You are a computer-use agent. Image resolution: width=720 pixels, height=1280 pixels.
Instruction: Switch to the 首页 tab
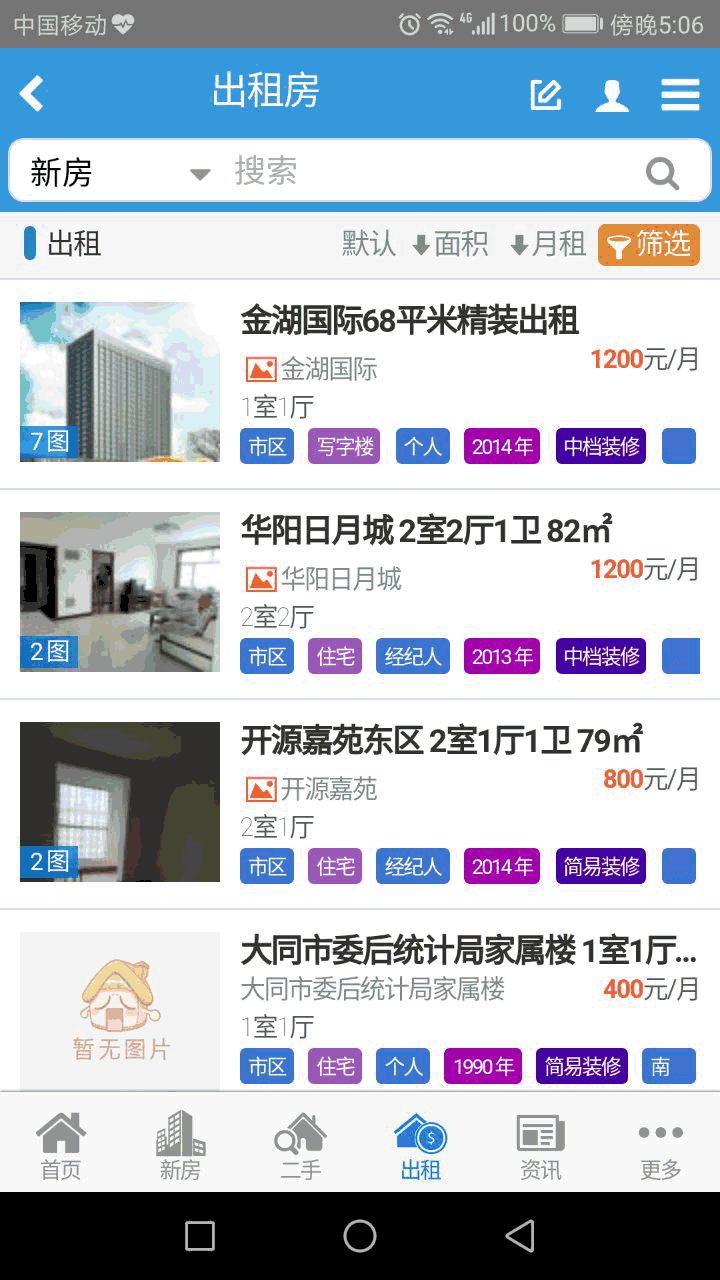[61, 1145]
